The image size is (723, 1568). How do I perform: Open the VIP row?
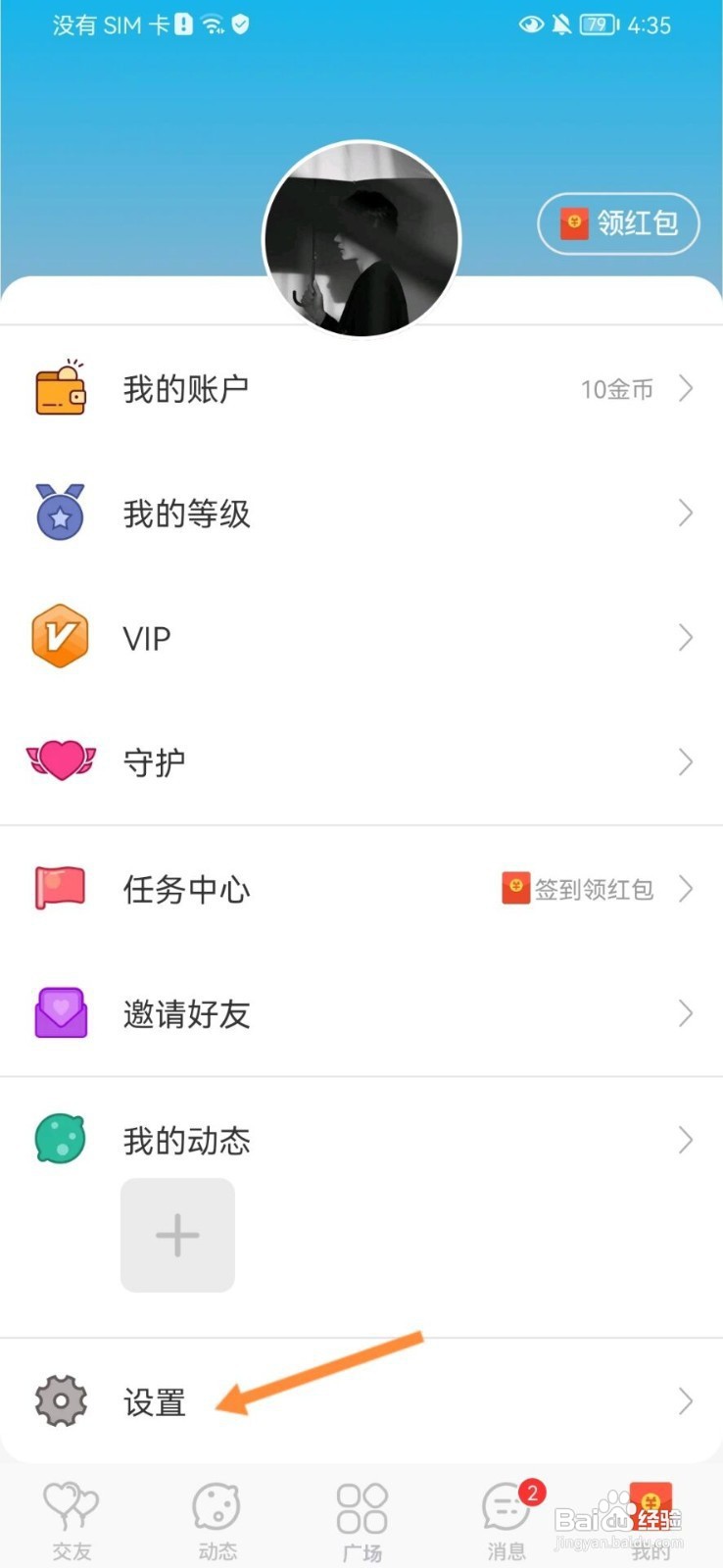[x=361, y=638]
